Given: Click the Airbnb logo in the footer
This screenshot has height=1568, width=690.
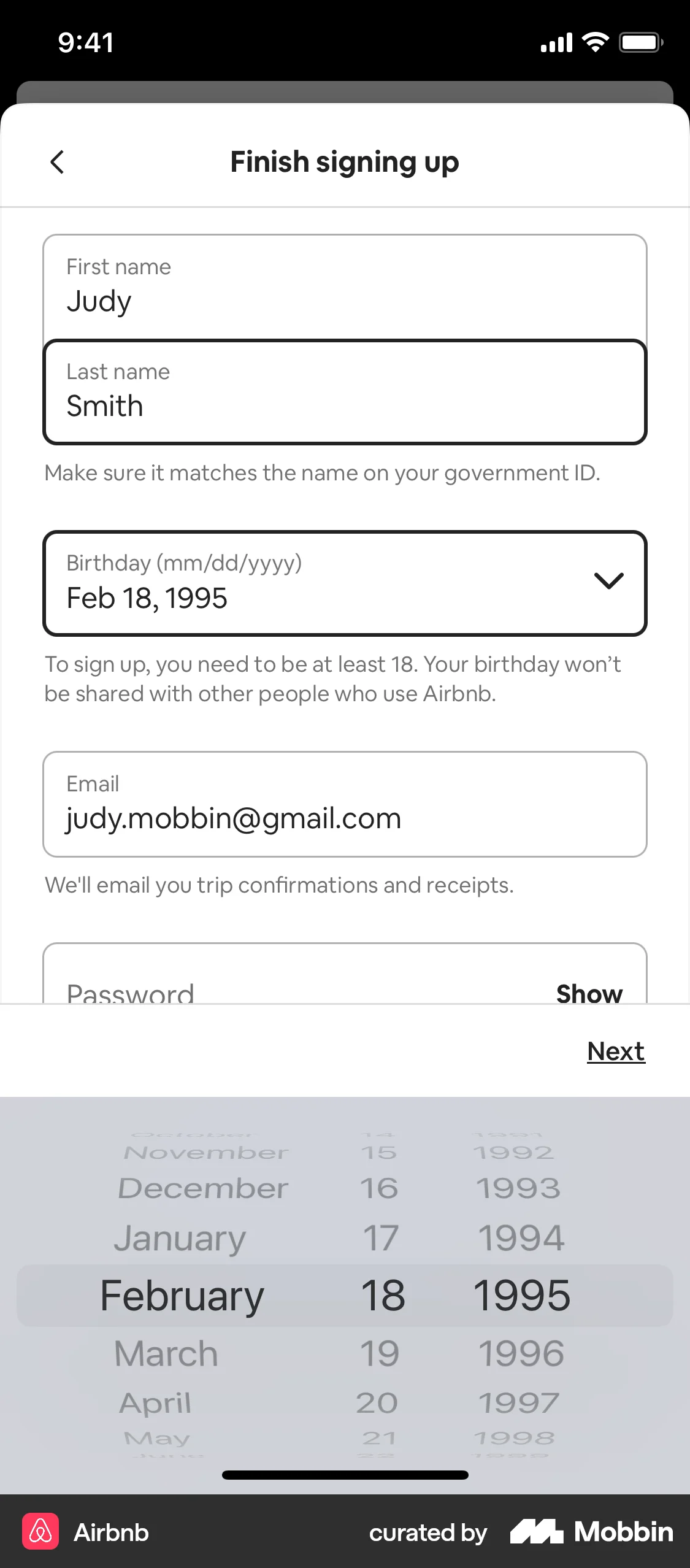Looking at the screenshot, I should click(x=40, y=1532).
